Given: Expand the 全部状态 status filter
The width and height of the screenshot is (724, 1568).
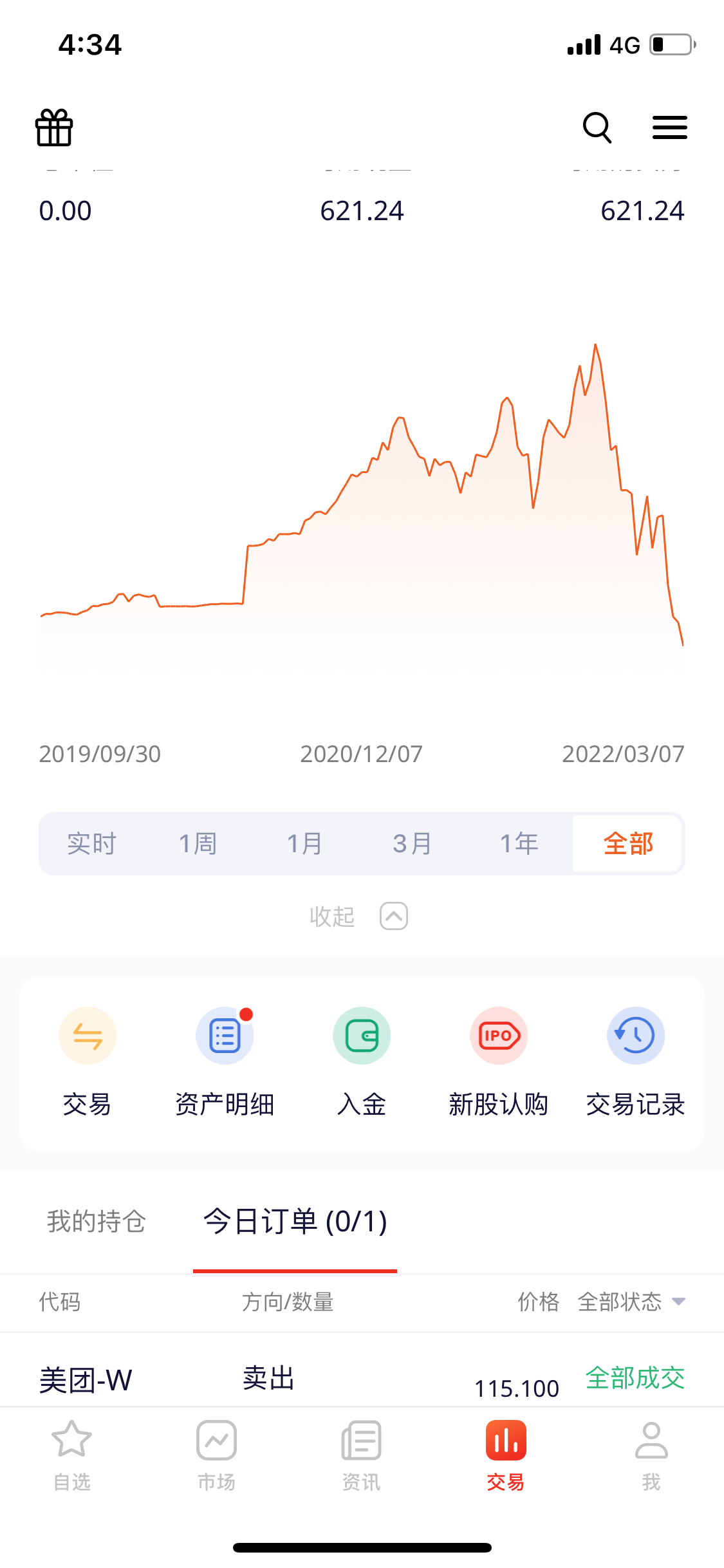Looking at the screenshot, I should pyautogui.click(x=631, y=1302).
